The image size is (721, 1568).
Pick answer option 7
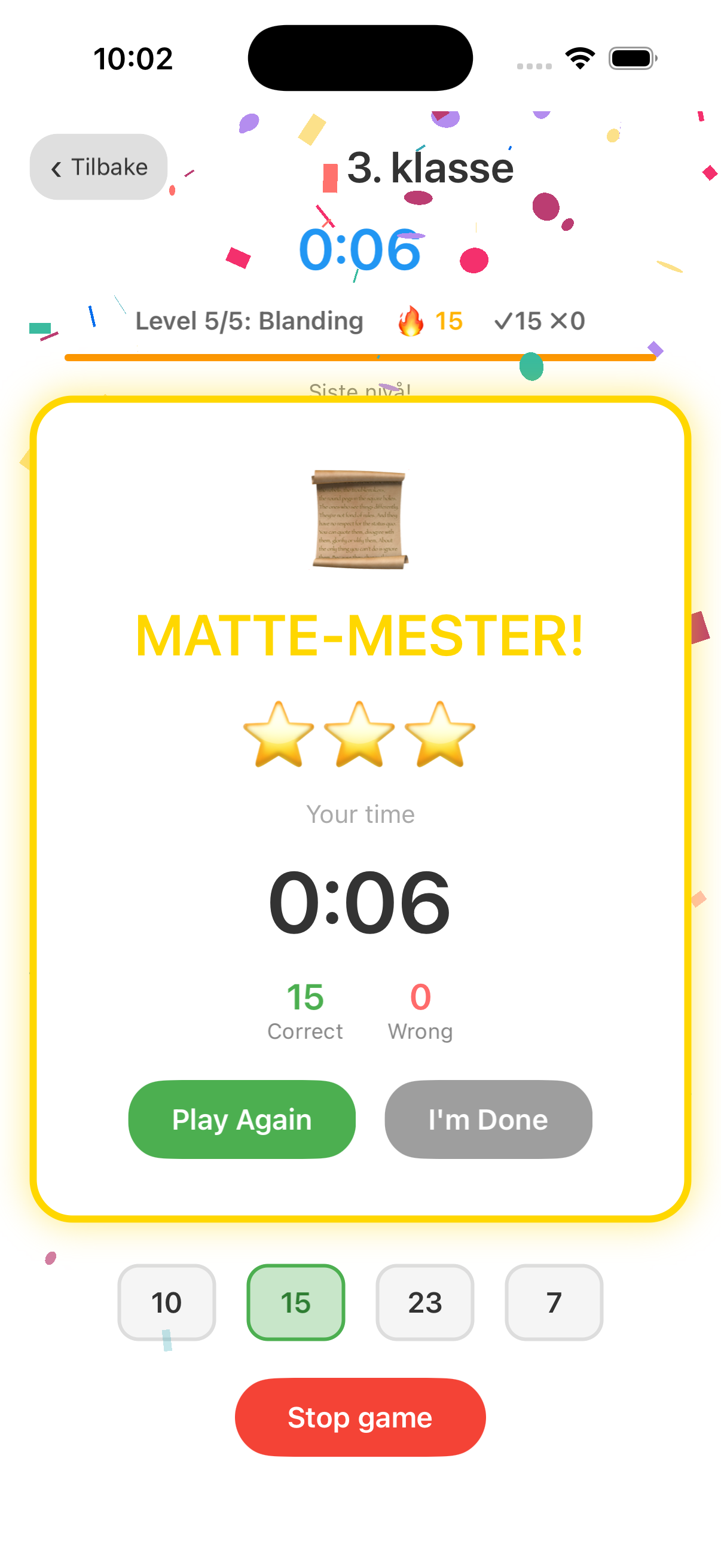click(x=554, y=1302)
